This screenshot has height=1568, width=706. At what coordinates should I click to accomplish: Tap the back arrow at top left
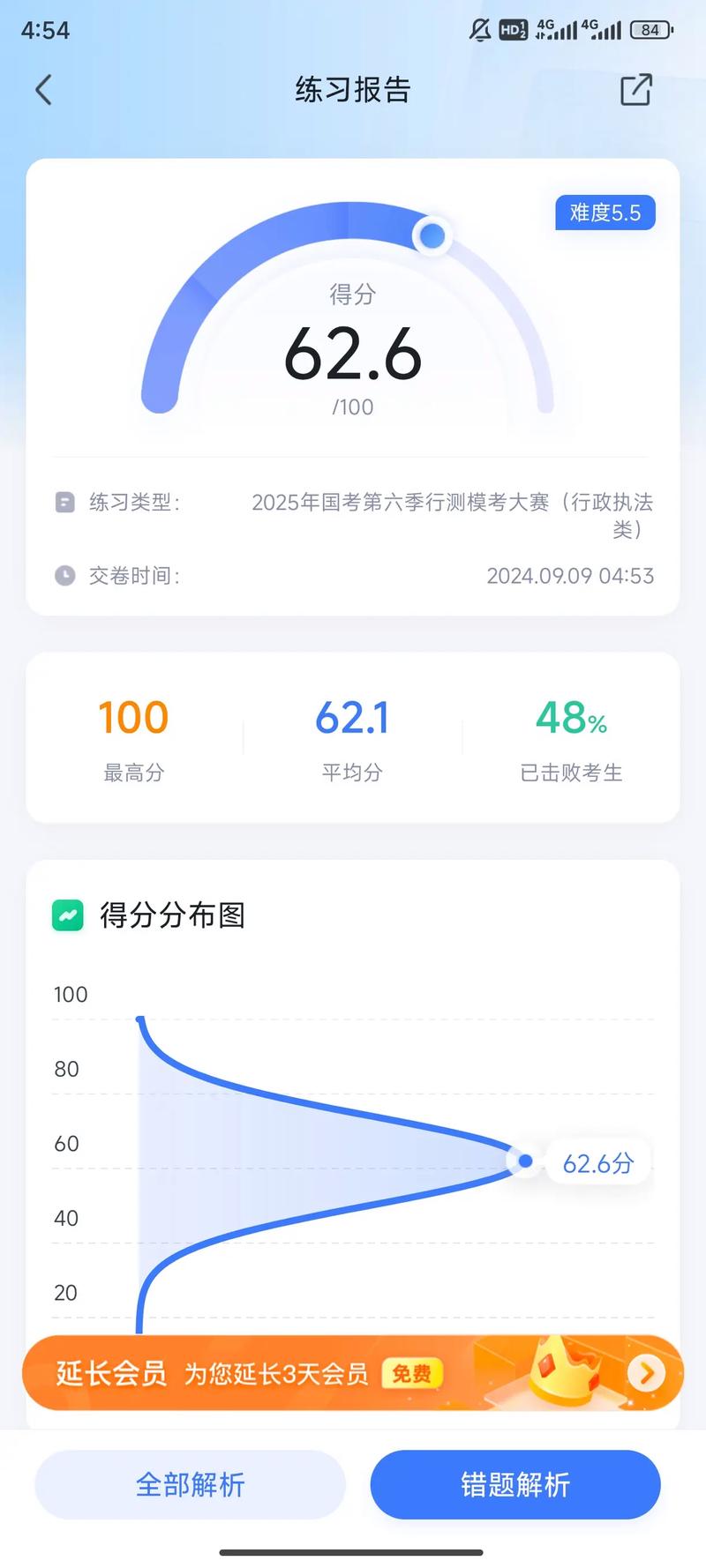coord(44,89)
